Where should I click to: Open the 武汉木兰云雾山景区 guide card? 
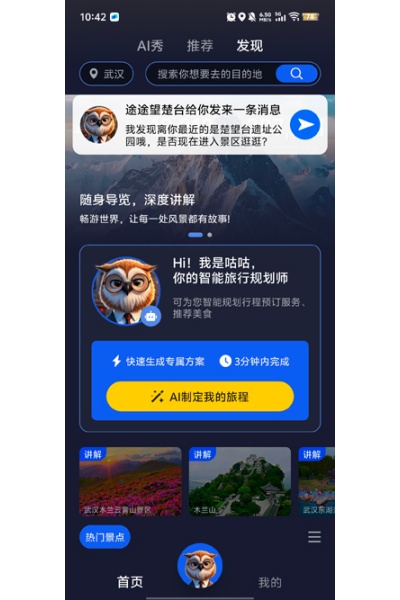pos(130,481)
